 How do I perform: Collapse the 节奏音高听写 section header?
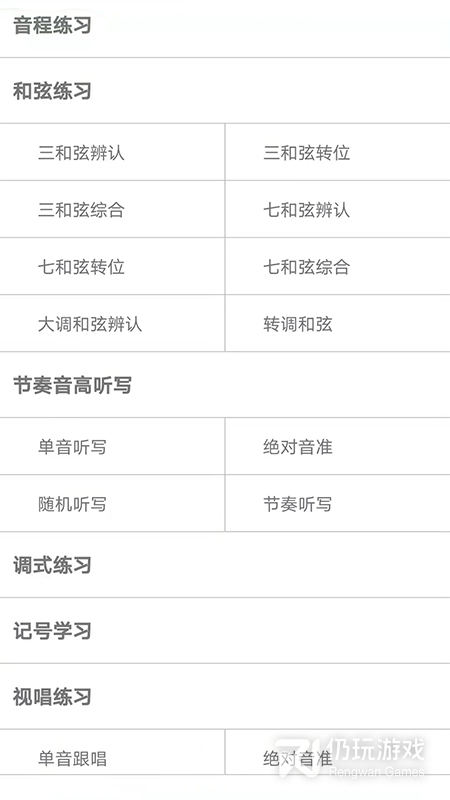coord(225,385)
